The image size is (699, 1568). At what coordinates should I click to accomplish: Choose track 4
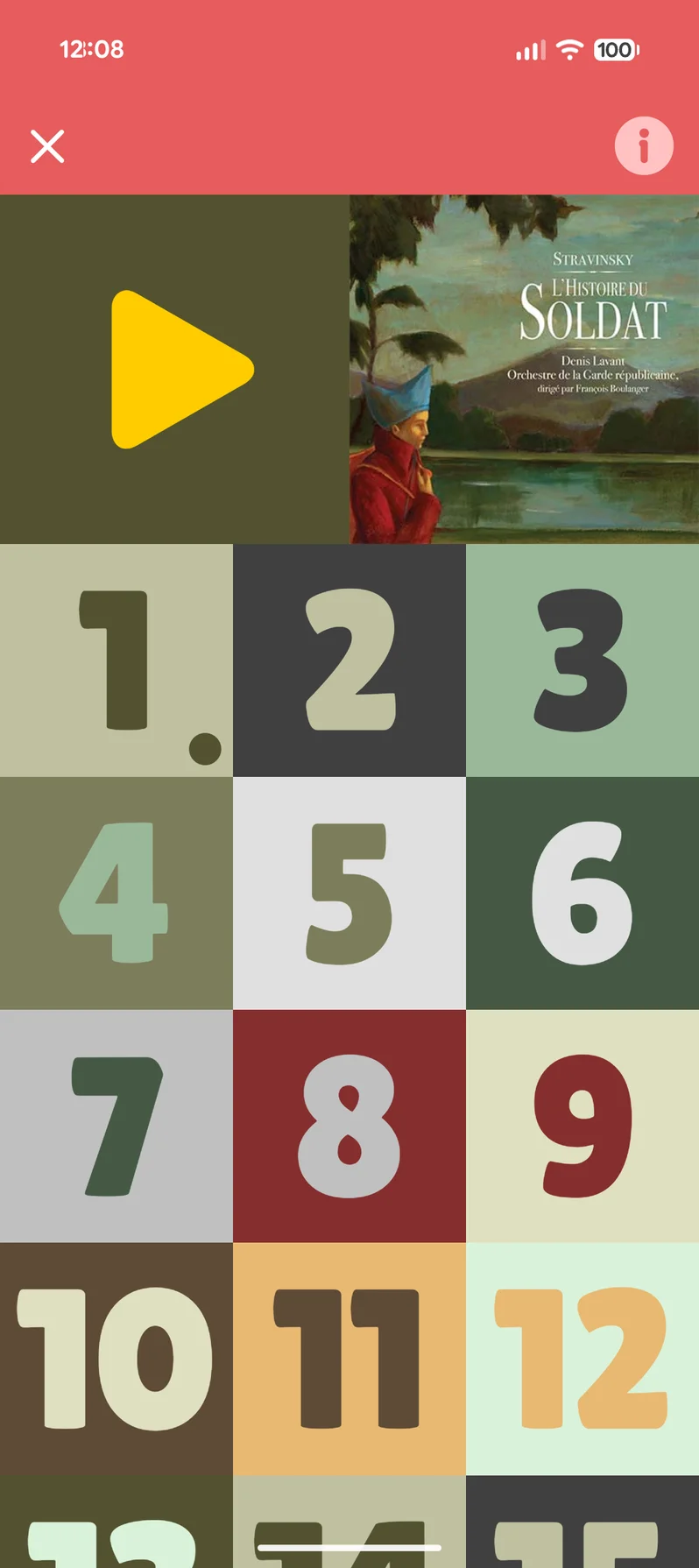tap(116, 893)
